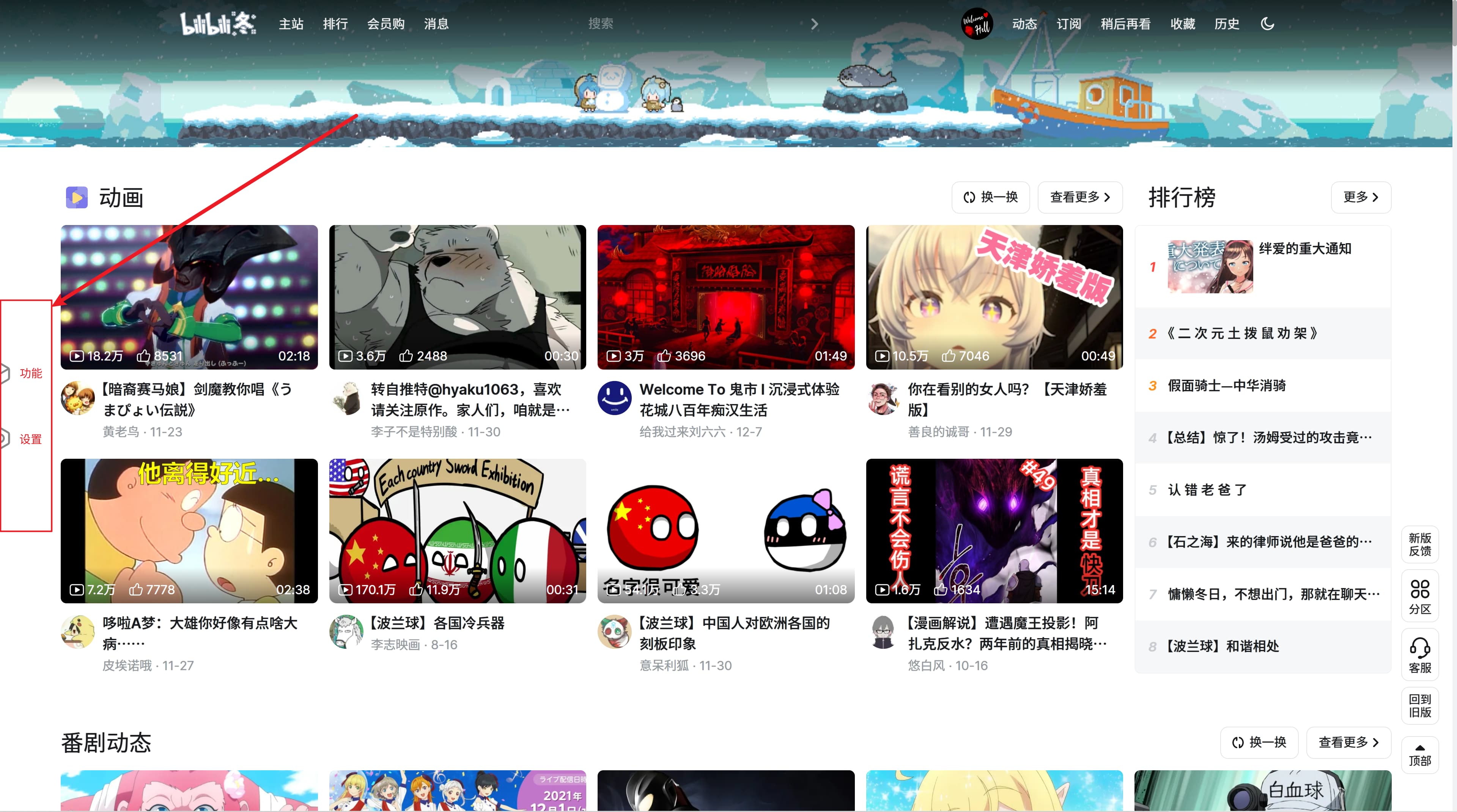
Task: Open 稍后再看 watch later list
Action: 1125,24
